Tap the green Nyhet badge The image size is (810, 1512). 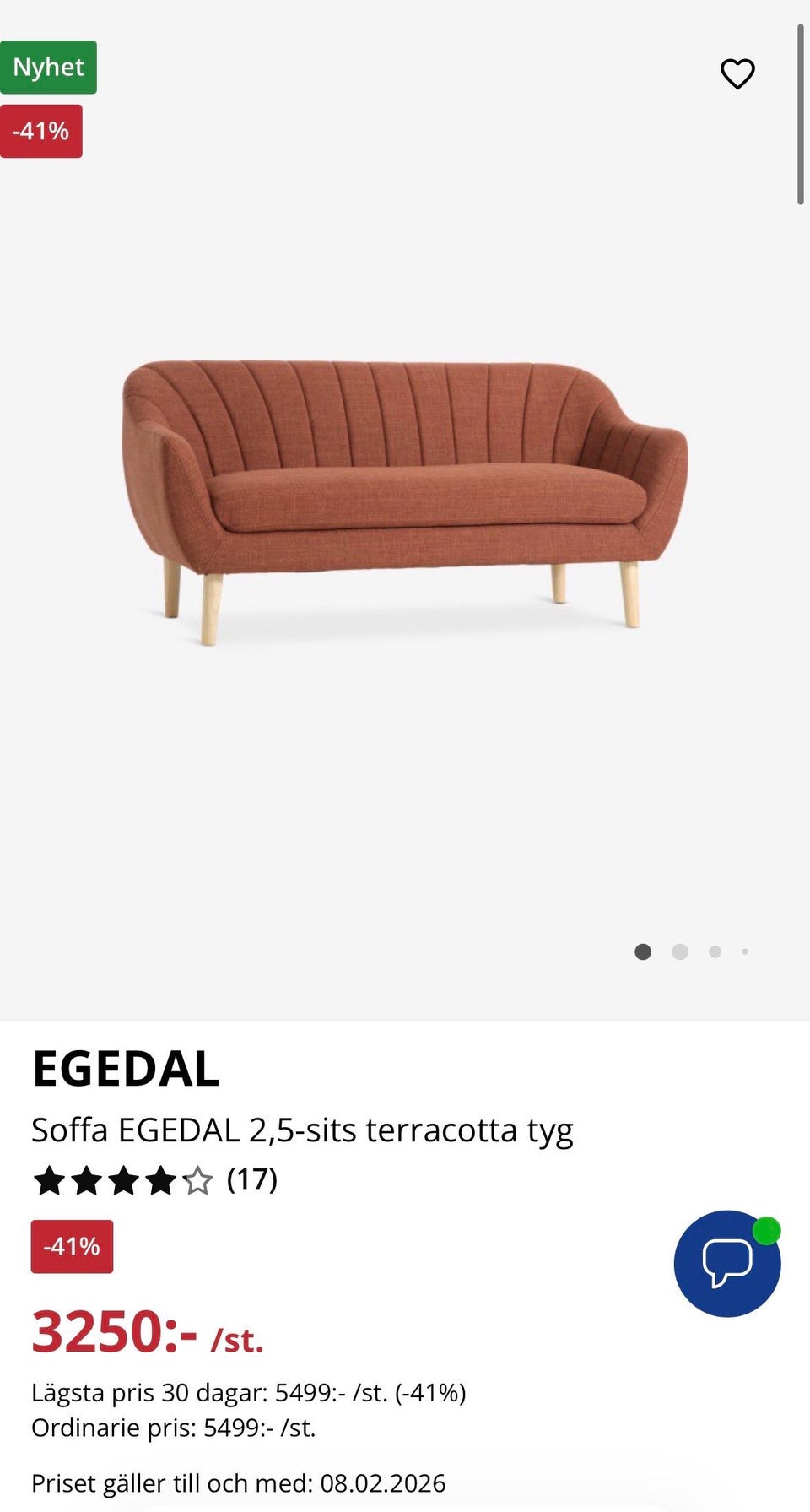(48, 67)
